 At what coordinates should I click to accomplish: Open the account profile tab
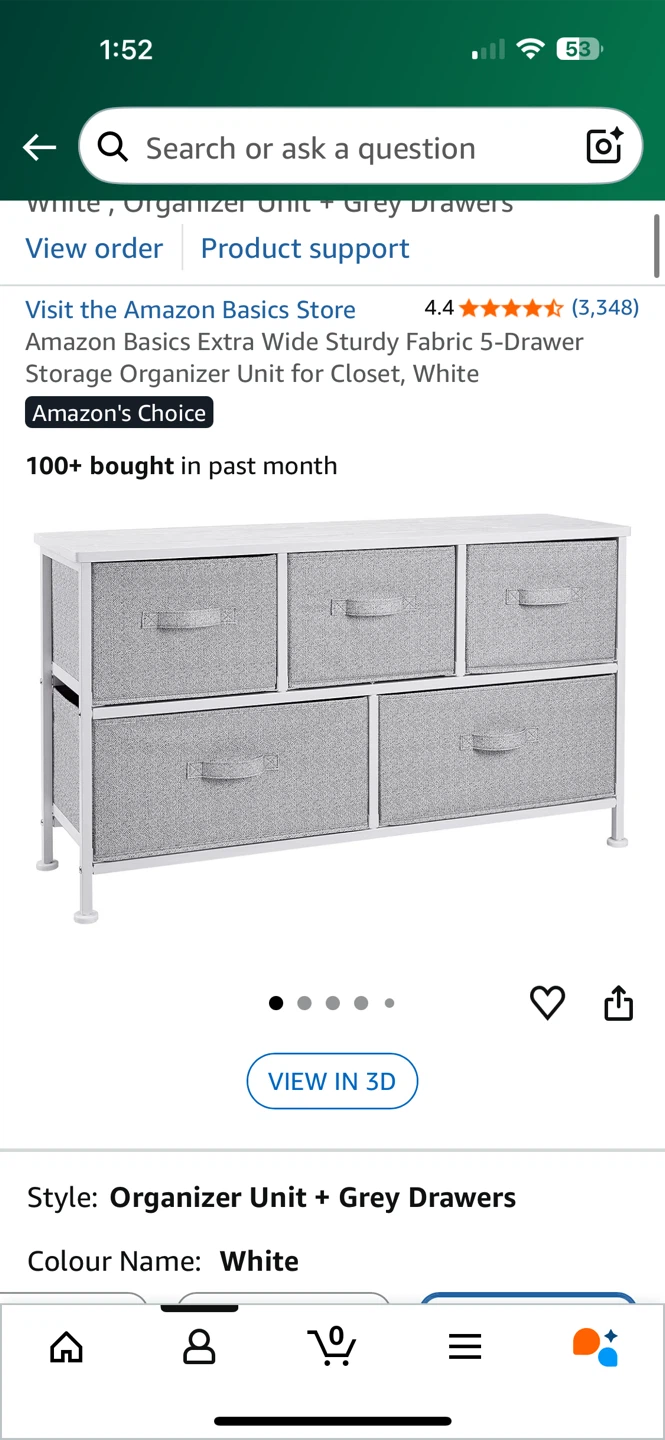coord(199,1347)
